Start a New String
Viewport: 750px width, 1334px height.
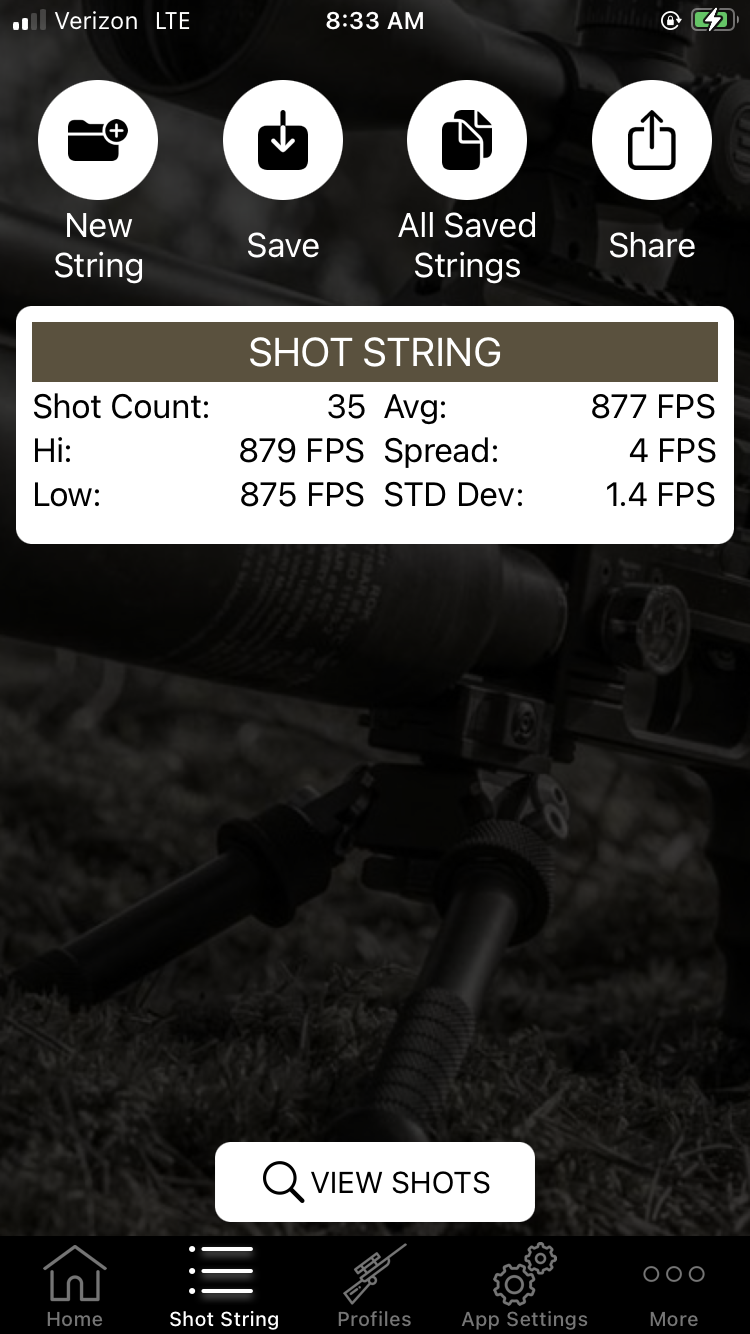[98, 141]
